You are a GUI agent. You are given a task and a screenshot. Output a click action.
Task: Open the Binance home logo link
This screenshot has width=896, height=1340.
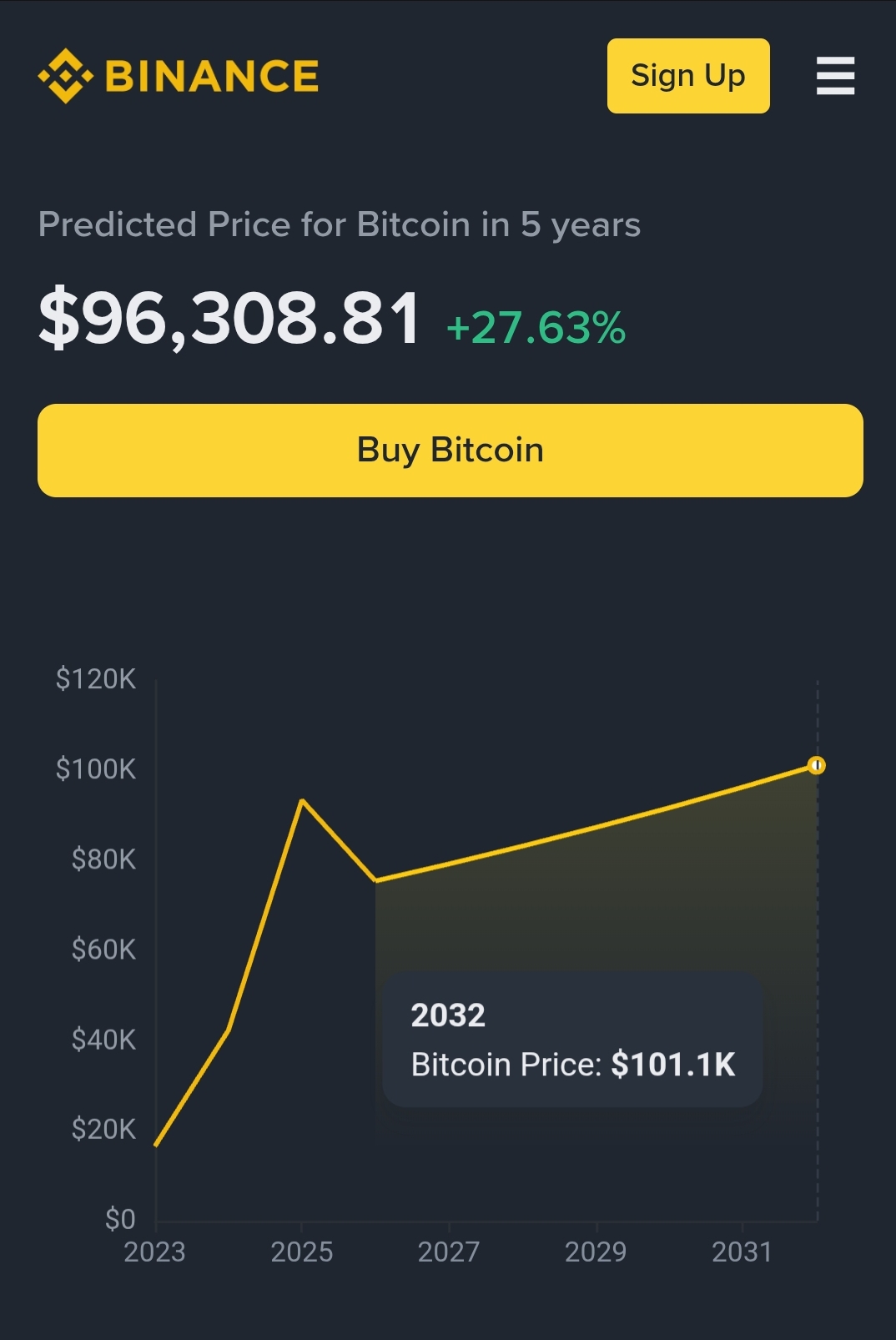(x=179, y=76)
